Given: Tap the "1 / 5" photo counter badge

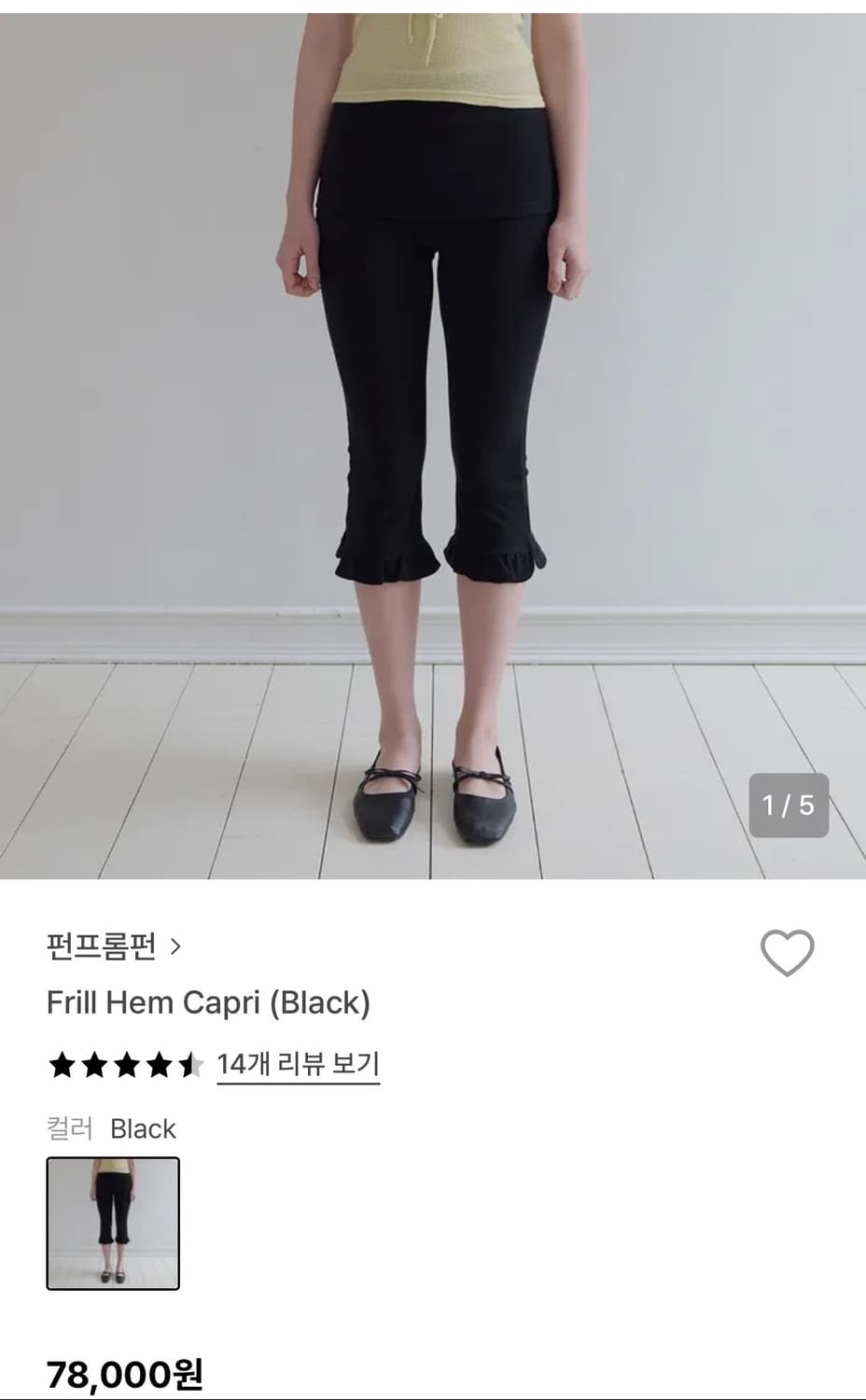Looking at the screenshot, I should 789,804.
